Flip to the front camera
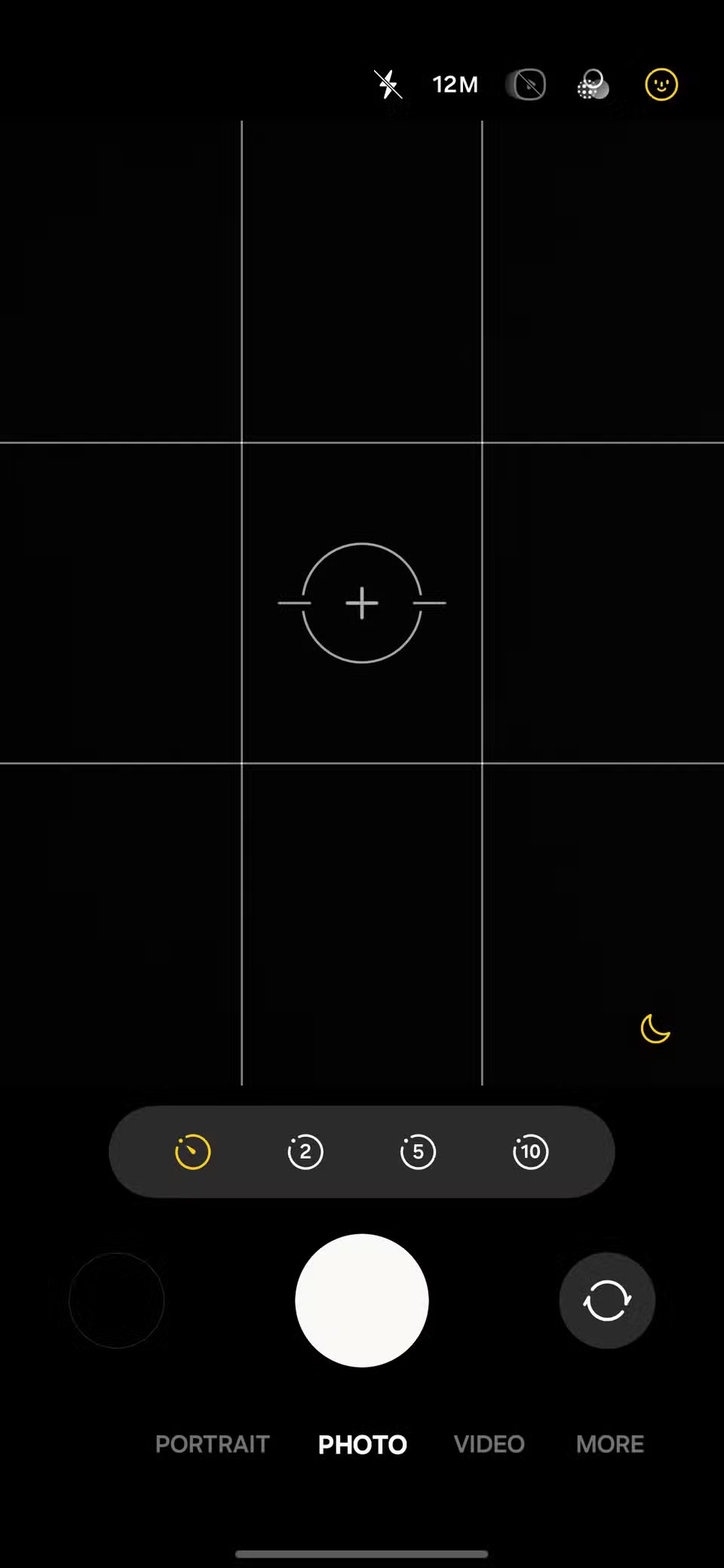 [x=607, y=1300]
